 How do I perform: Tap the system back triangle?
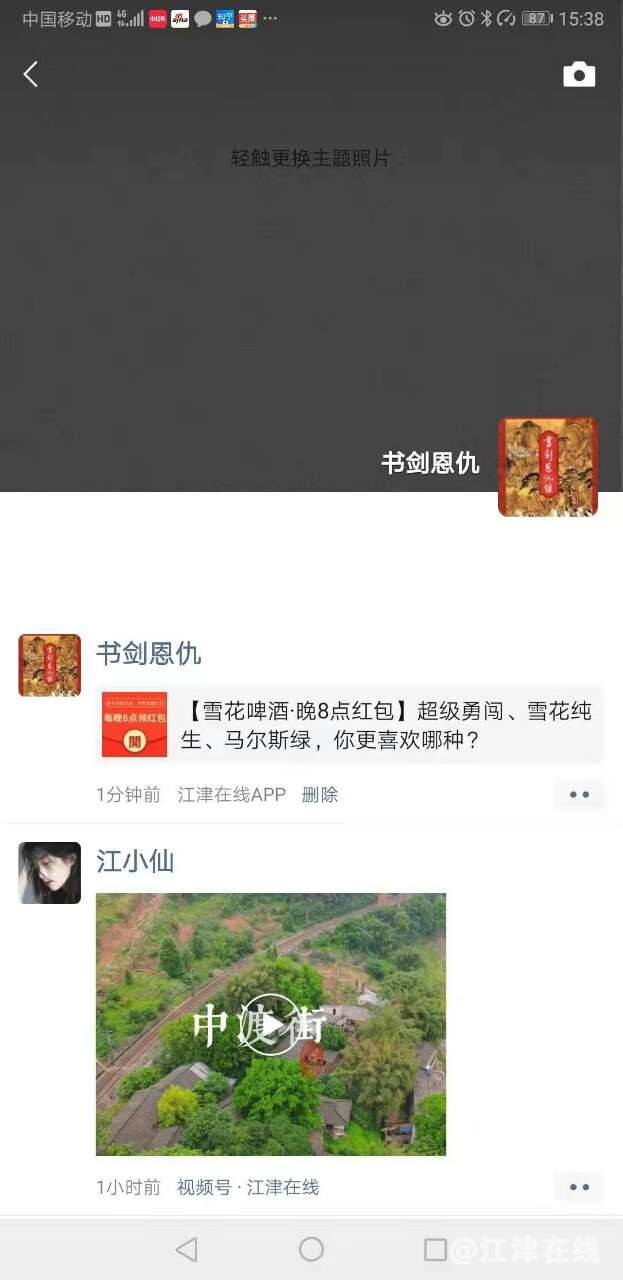(x=187, y=1249)
